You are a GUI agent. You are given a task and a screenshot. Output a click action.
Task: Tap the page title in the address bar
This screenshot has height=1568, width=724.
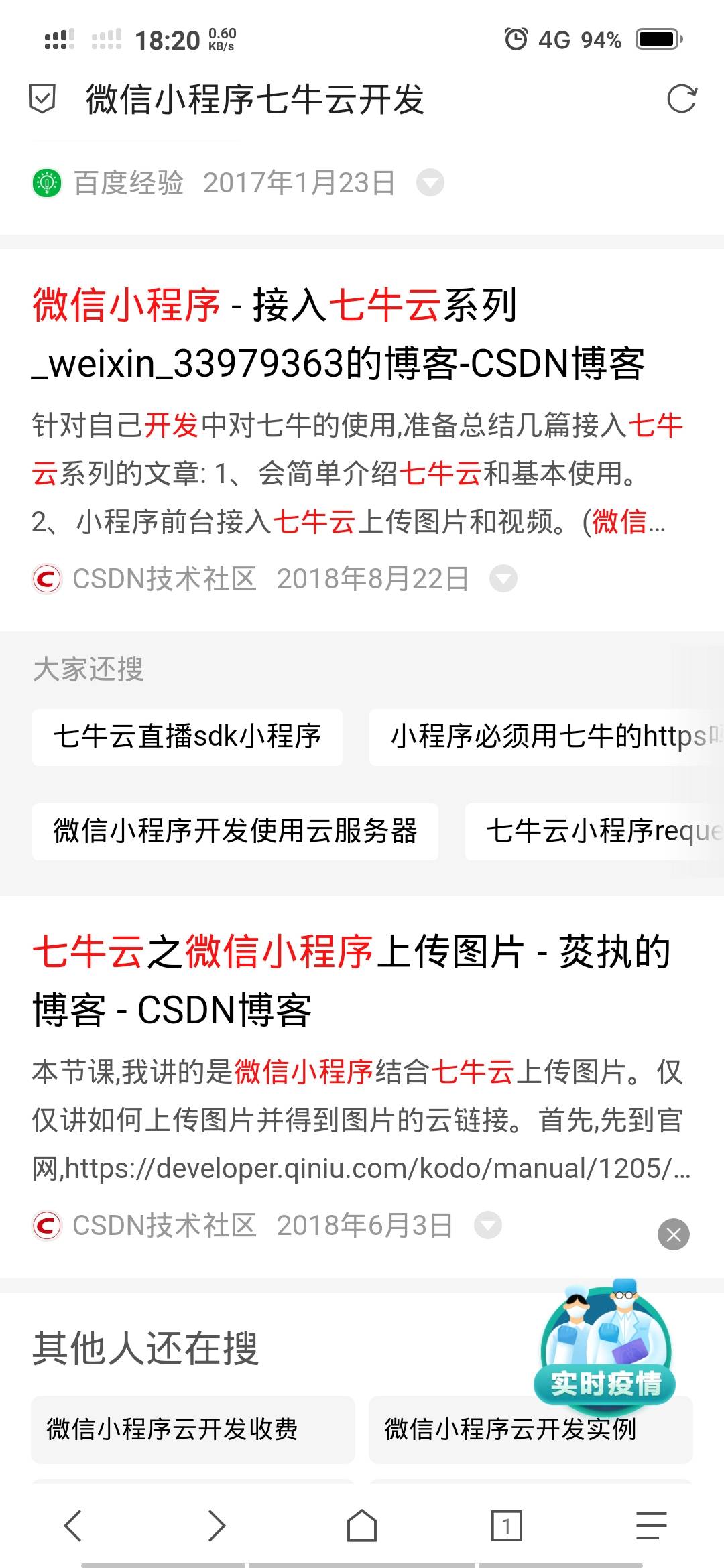(255, 100)
